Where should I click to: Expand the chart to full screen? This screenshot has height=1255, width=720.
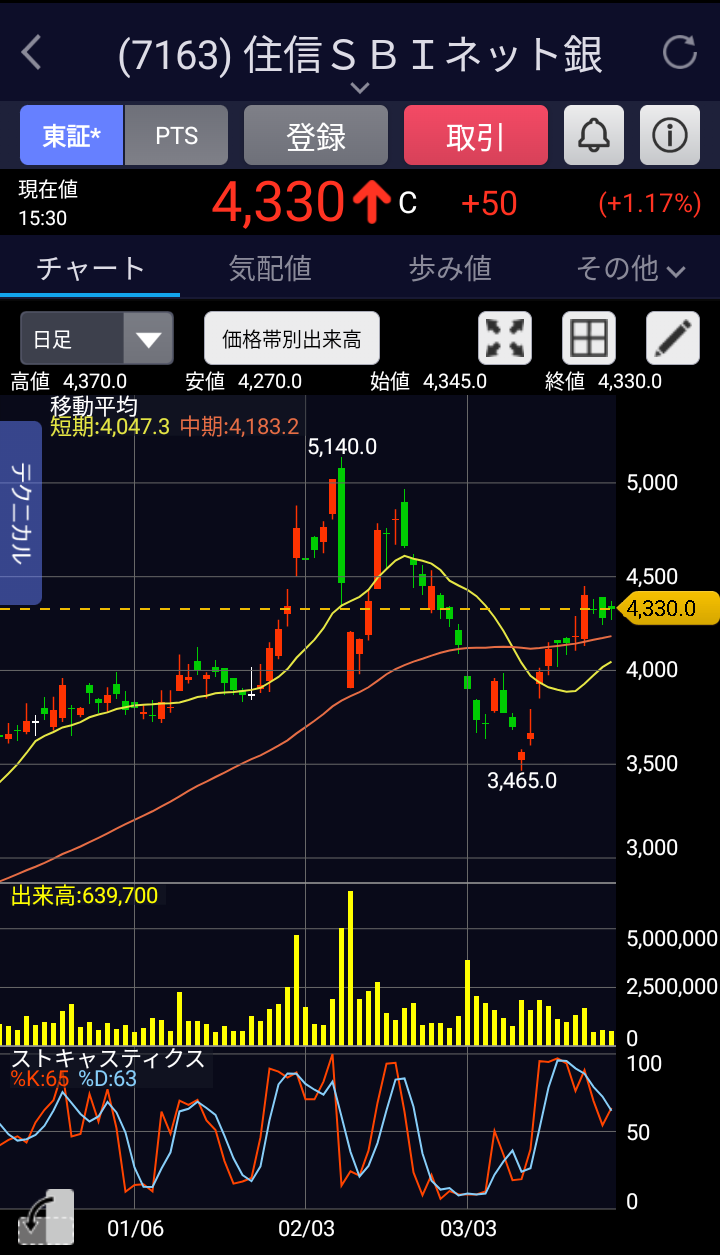(x=505, y=338)
